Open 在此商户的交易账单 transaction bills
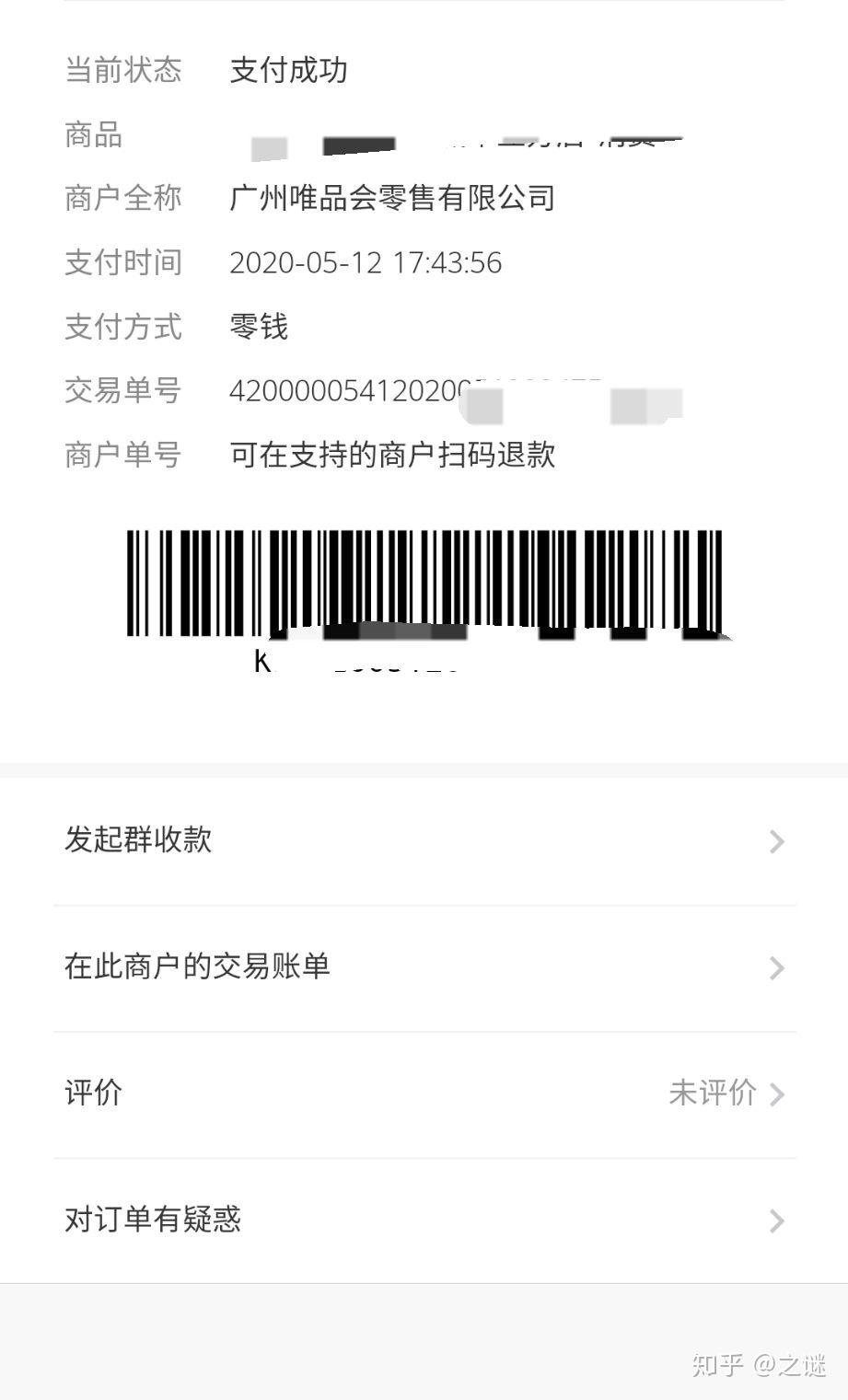Screen dimensions: 848x1400 [424, 967]
